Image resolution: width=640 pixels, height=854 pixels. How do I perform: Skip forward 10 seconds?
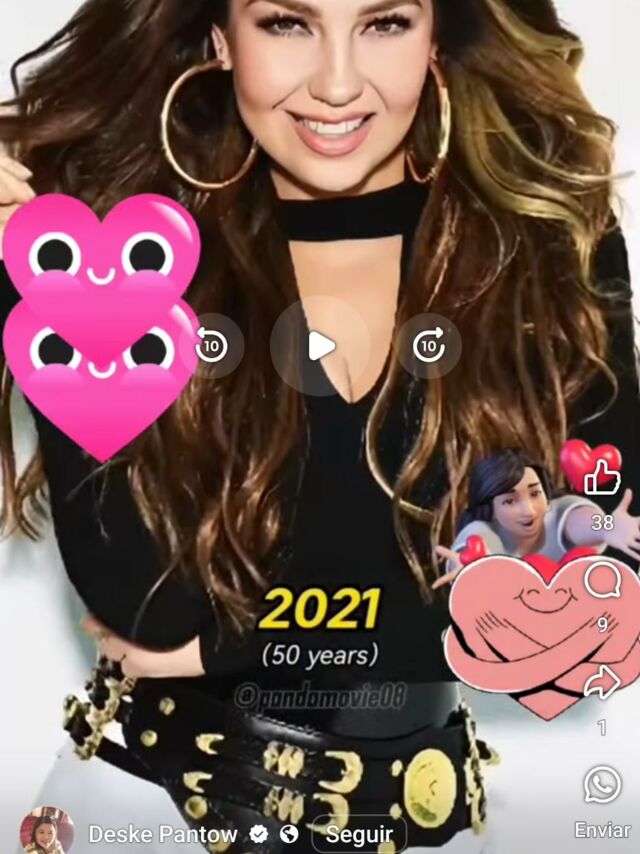coord(429,346)
